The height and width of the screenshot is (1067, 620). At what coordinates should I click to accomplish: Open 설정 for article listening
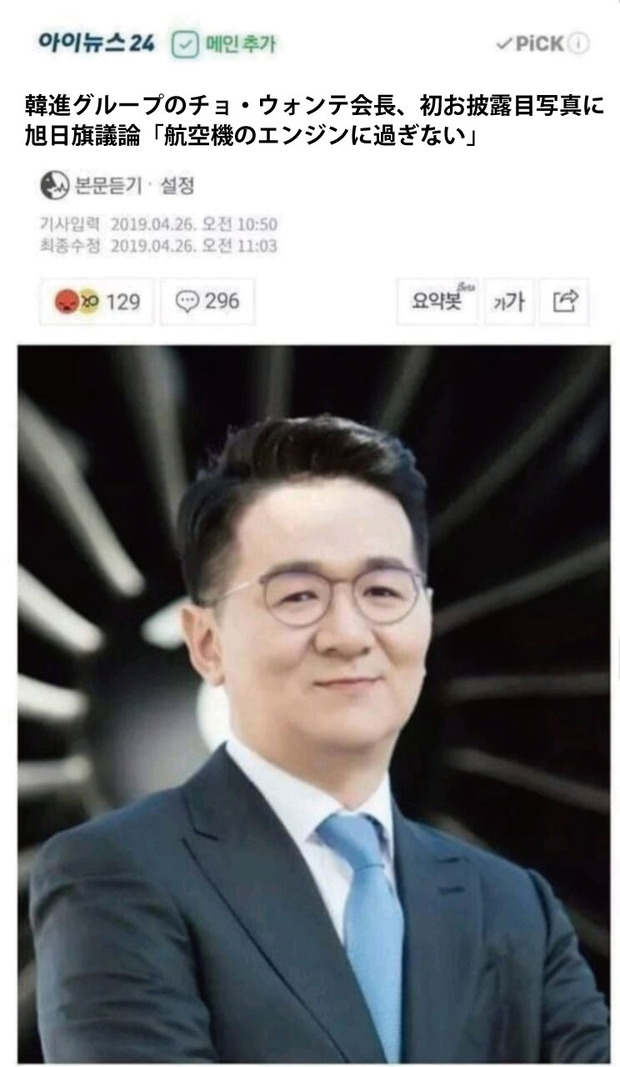pos(176,185)
